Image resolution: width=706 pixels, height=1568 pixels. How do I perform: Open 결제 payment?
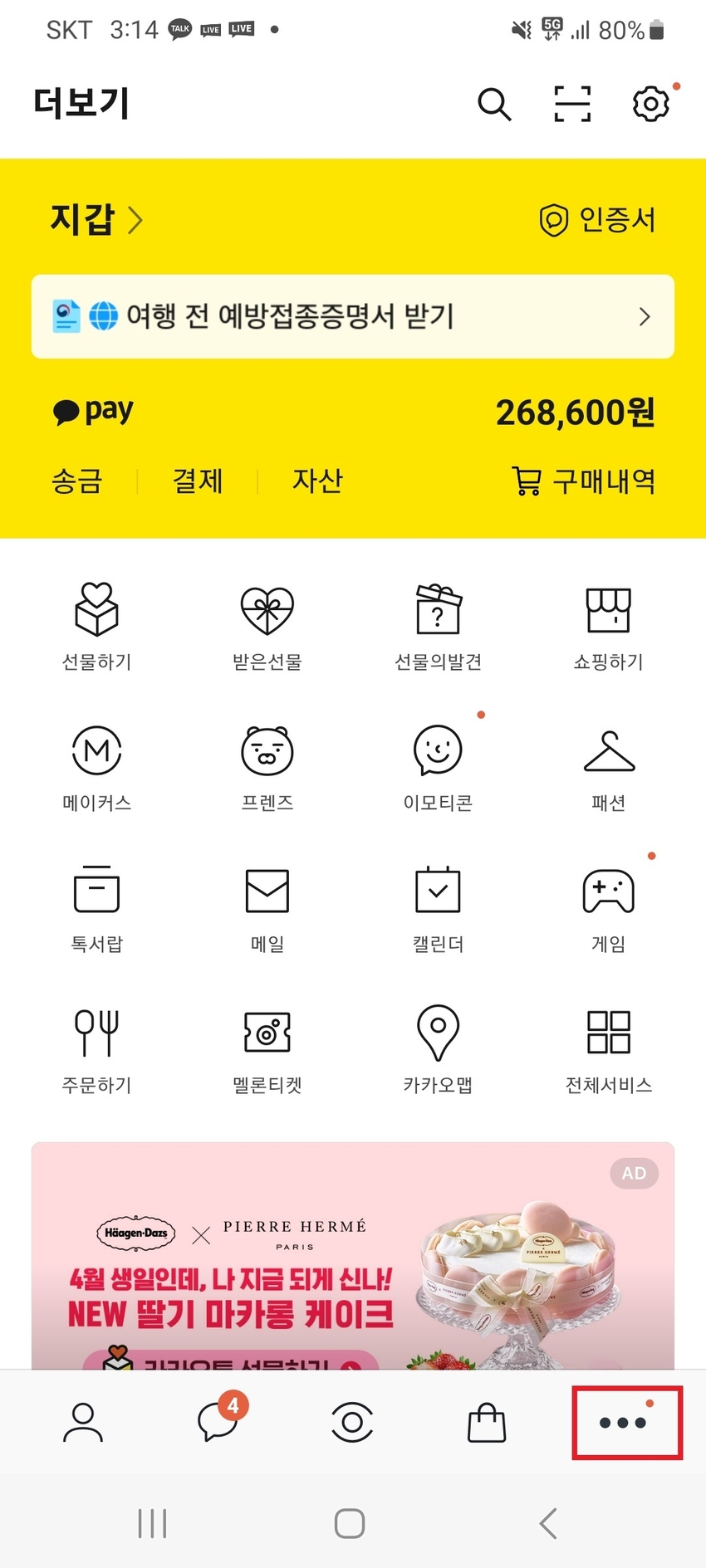pyautogui.click(x=198, y=481)
